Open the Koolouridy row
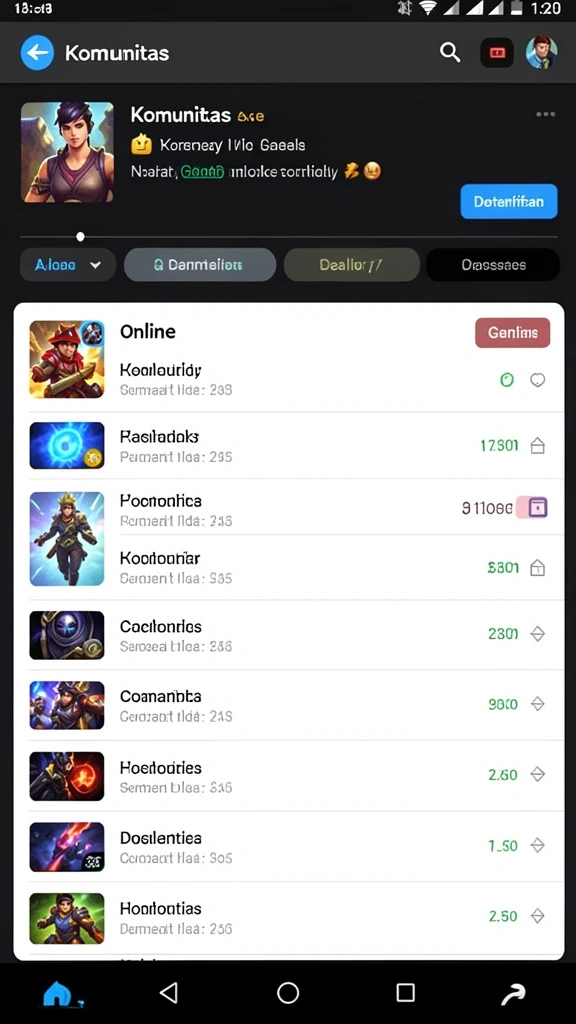576x1024 pixels. 289,379
